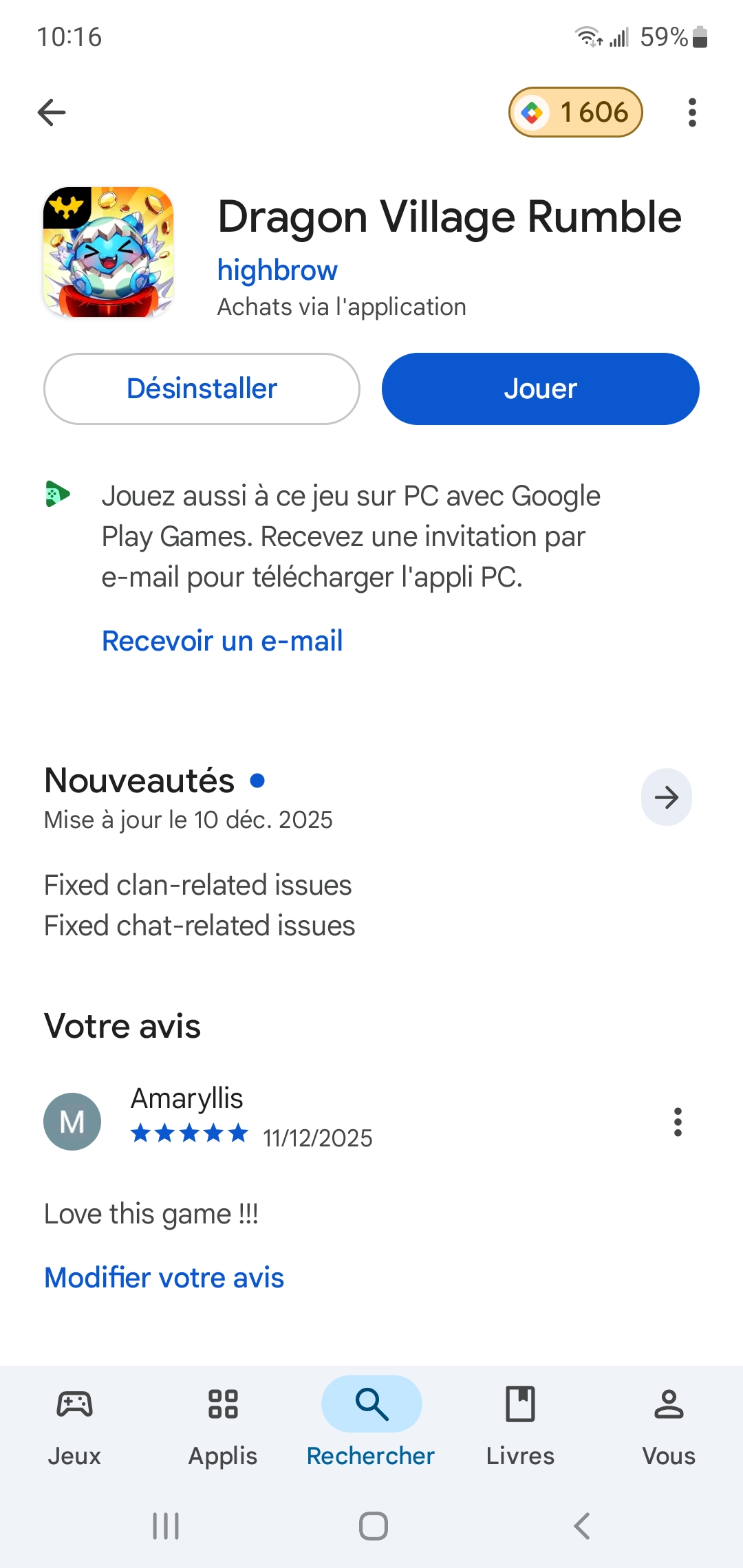Open the Vous tab
The image size is (743, 1568).
[669, 1425]
